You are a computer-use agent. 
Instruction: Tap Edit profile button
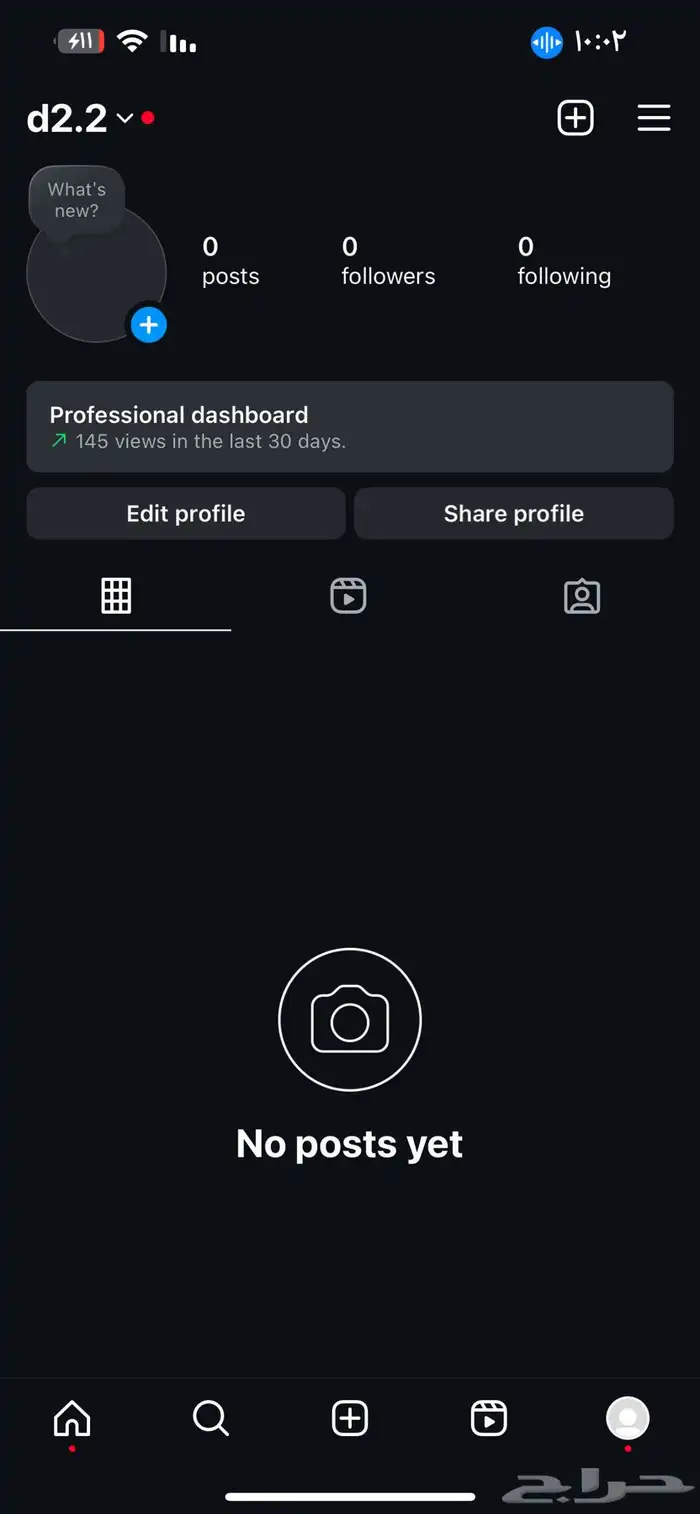[186, 514]
